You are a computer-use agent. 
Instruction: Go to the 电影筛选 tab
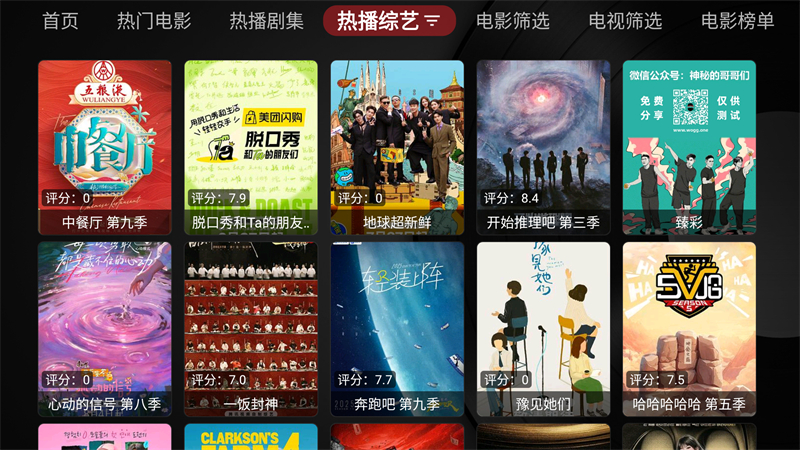(512, 21)
